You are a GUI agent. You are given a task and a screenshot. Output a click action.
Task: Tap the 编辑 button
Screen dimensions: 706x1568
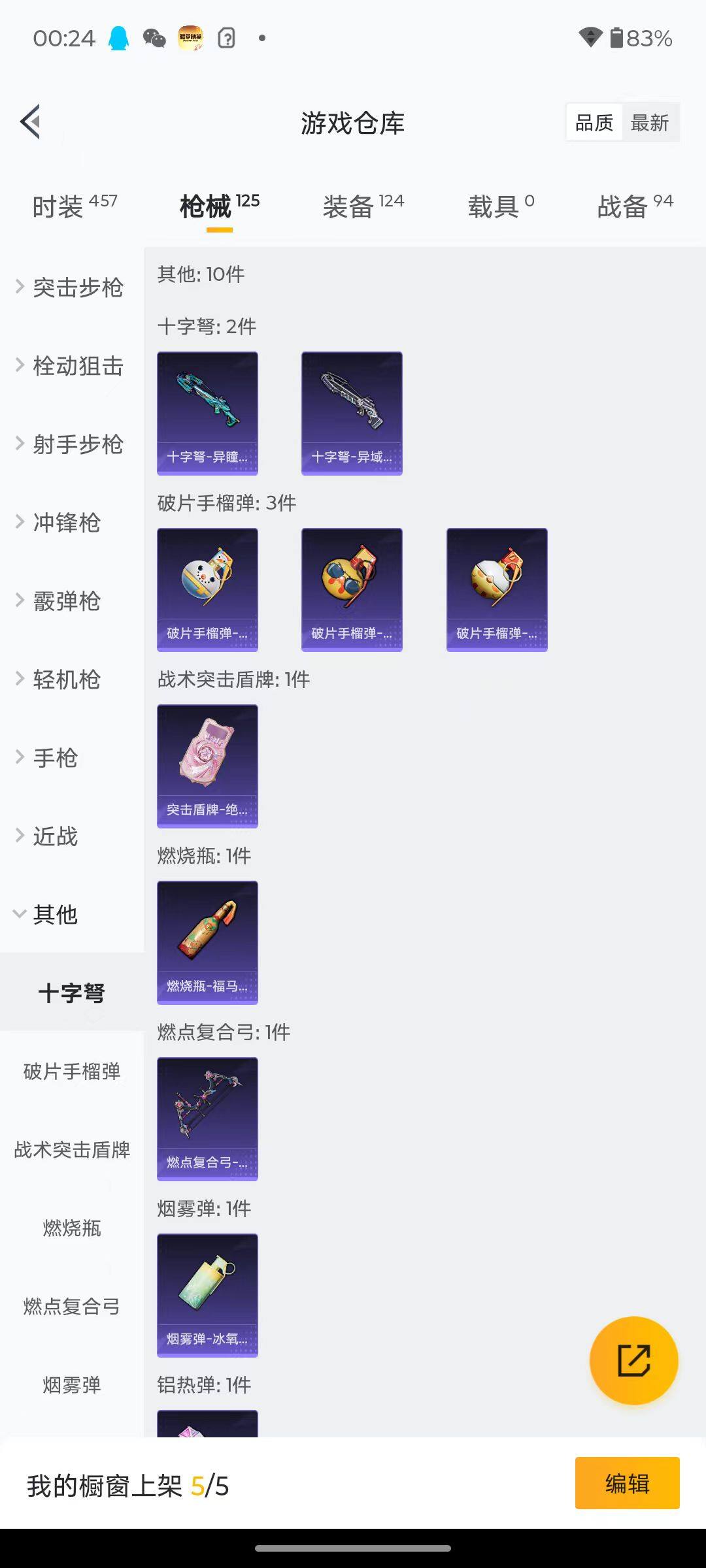pyautogui.click(x=627, y=1483)
